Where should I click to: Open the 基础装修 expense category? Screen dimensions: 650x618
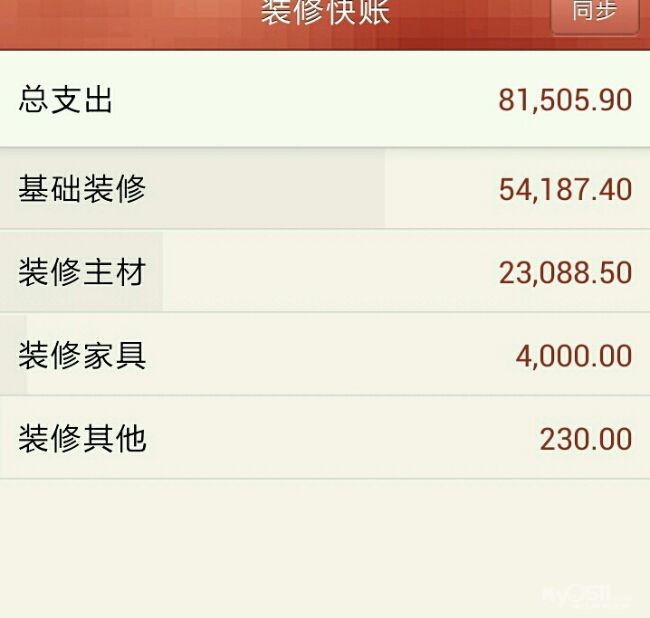[x=324, y=189]
